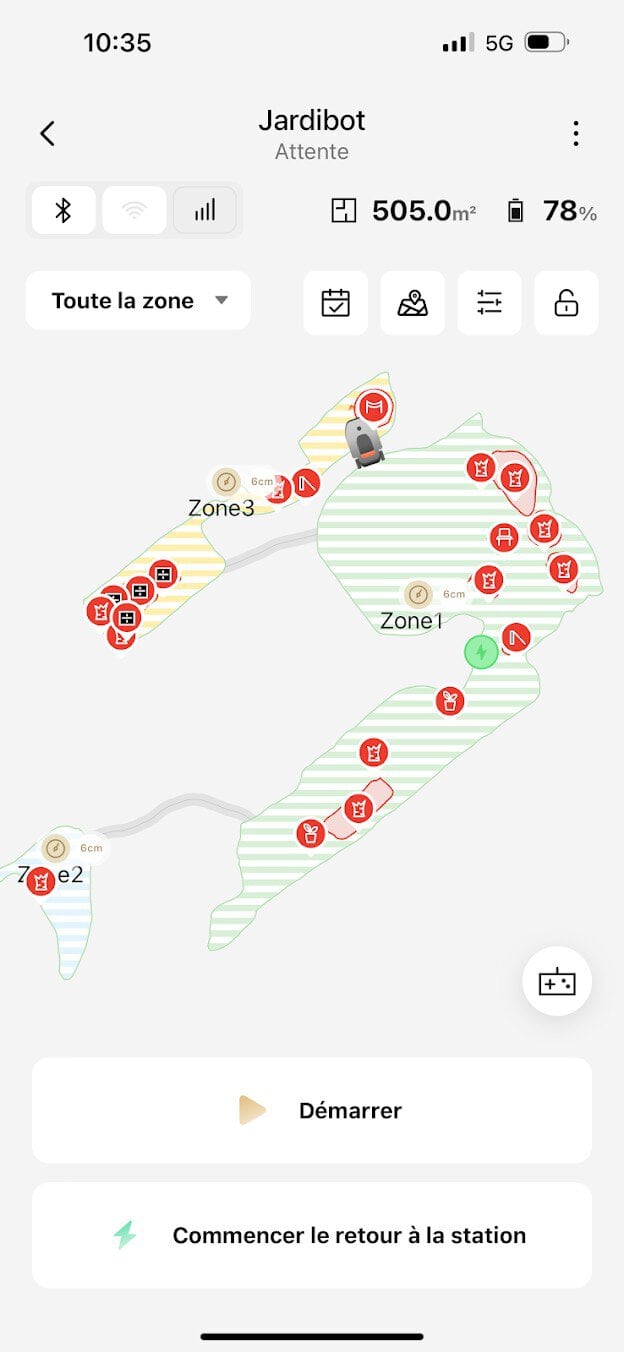Open the mowing schedule calendar
624x1352 pixels.
click(x=336, y=303)
